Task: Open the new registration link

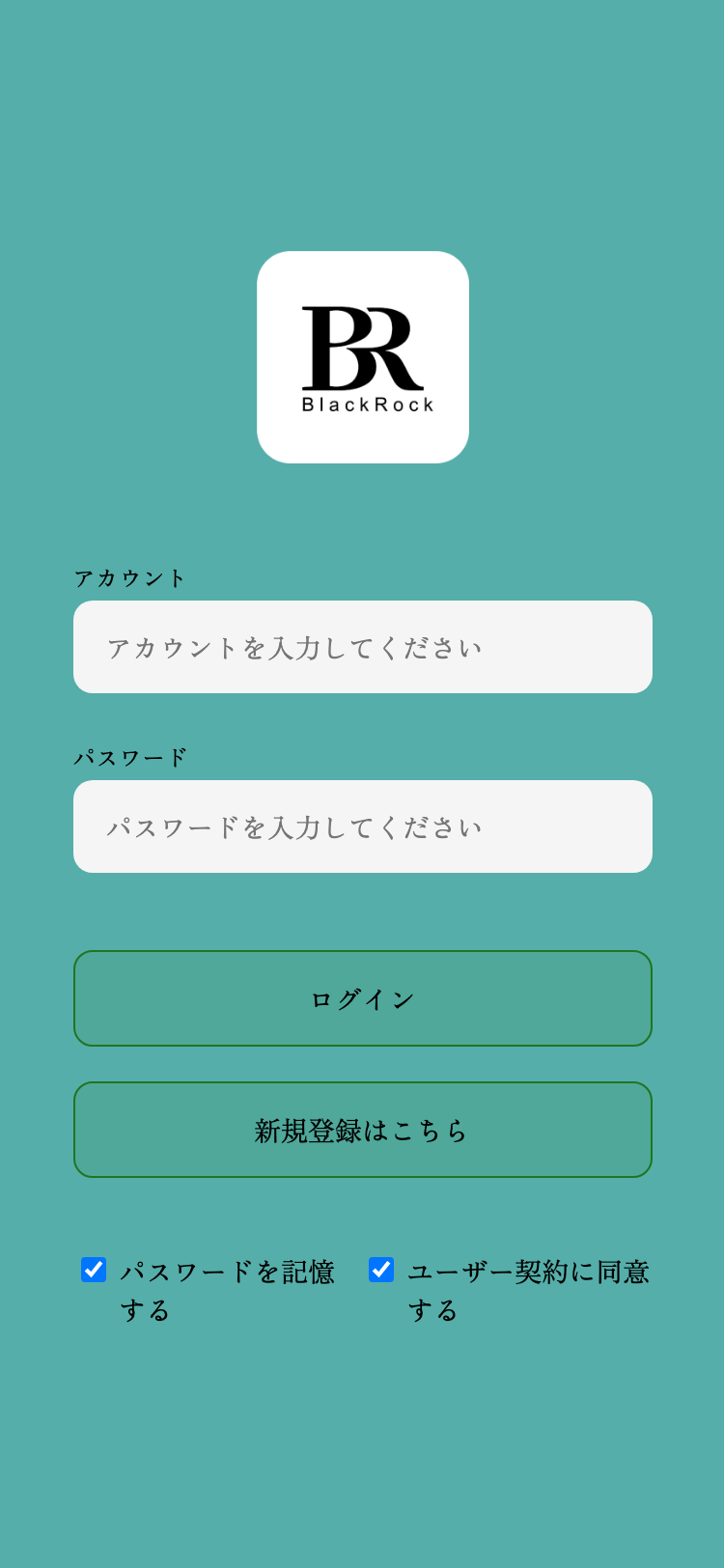Action: click(362, 1130)
